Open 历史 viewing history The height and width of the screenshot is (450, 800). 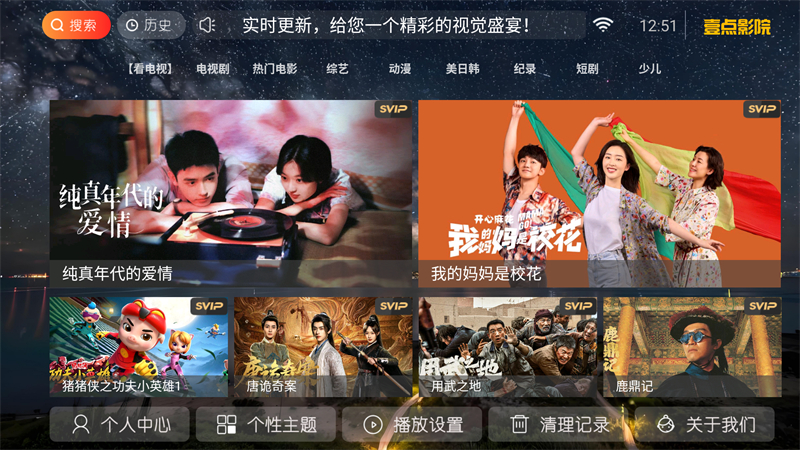[x=151, y=25]
